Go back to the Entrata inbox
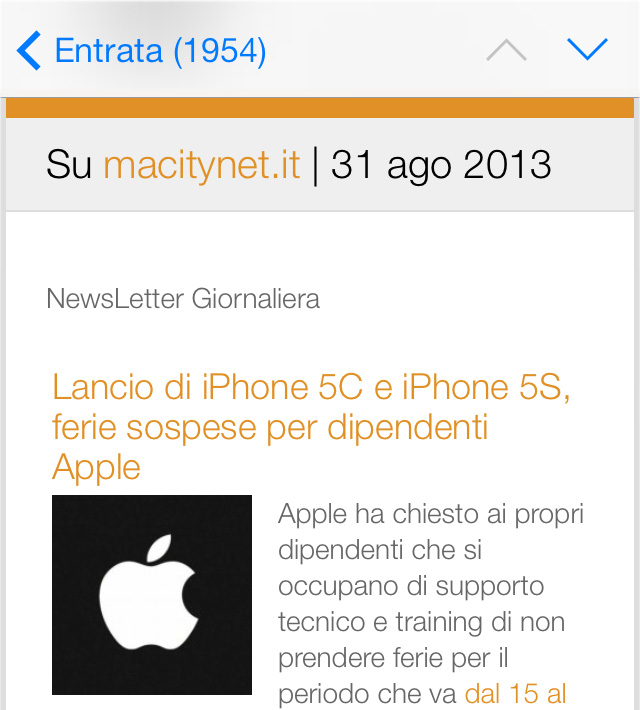The width and height of the screenshot is (640, 710). tap(142, 49)
